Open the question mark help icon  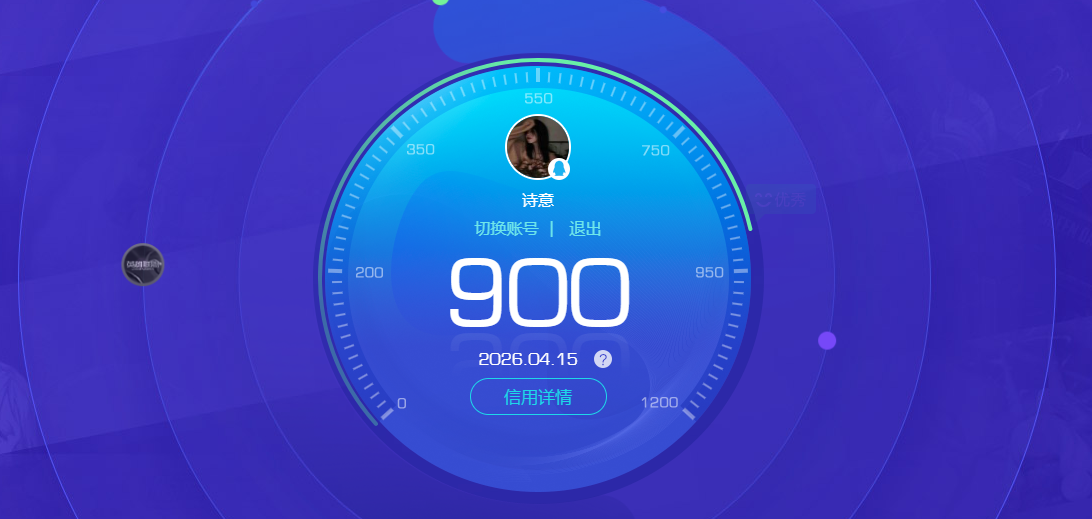603,359
